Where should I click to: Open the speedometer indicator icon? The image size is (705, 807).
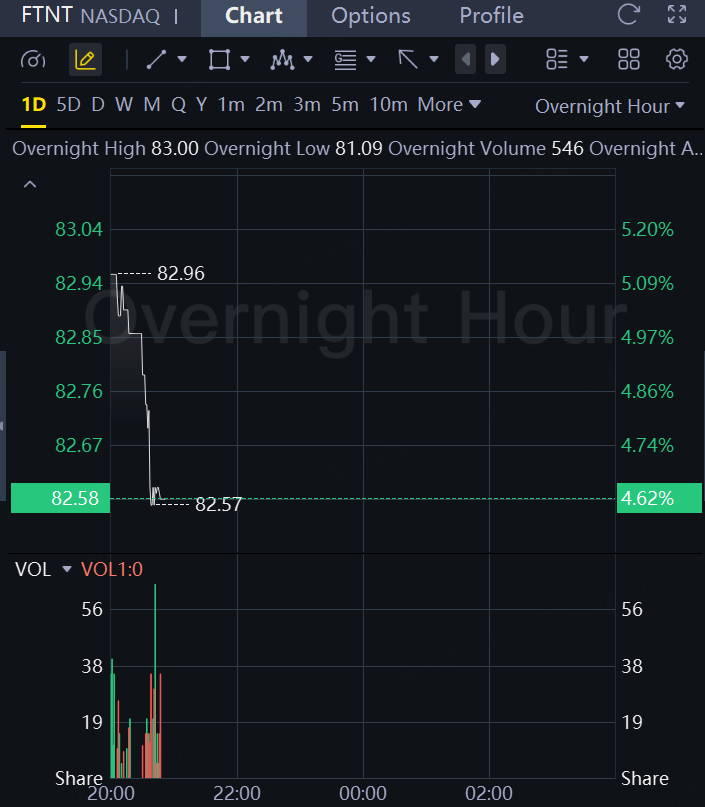33,59
